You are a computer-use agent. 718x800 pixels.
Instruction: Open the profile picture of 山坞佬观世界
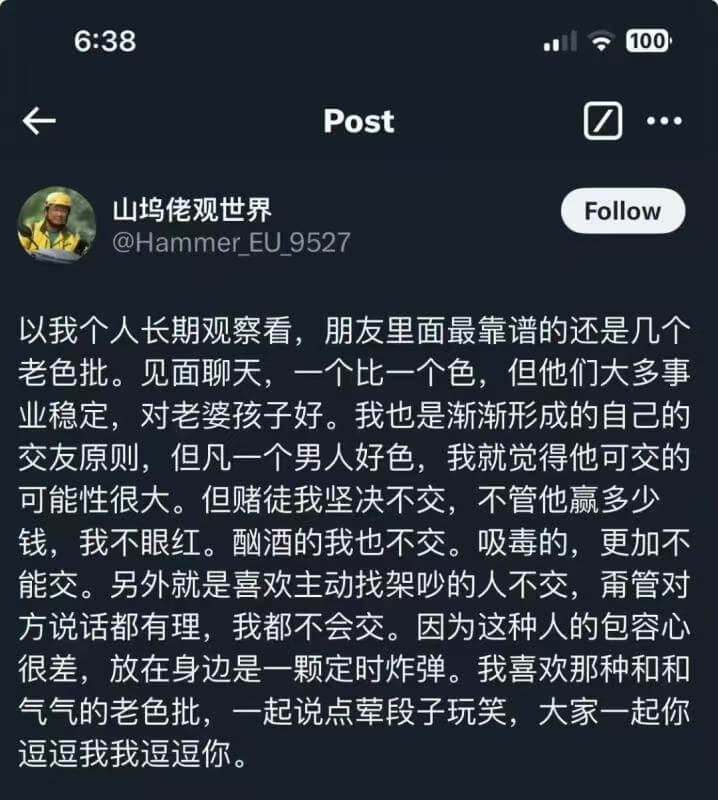pos(56,225)
